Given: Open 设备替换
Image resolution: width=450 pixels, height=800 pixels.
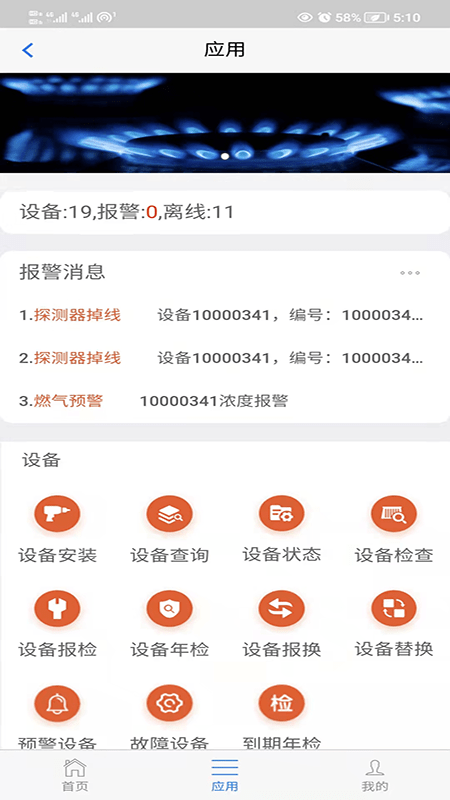Looking at the screenshot, I should pos(394,624).
